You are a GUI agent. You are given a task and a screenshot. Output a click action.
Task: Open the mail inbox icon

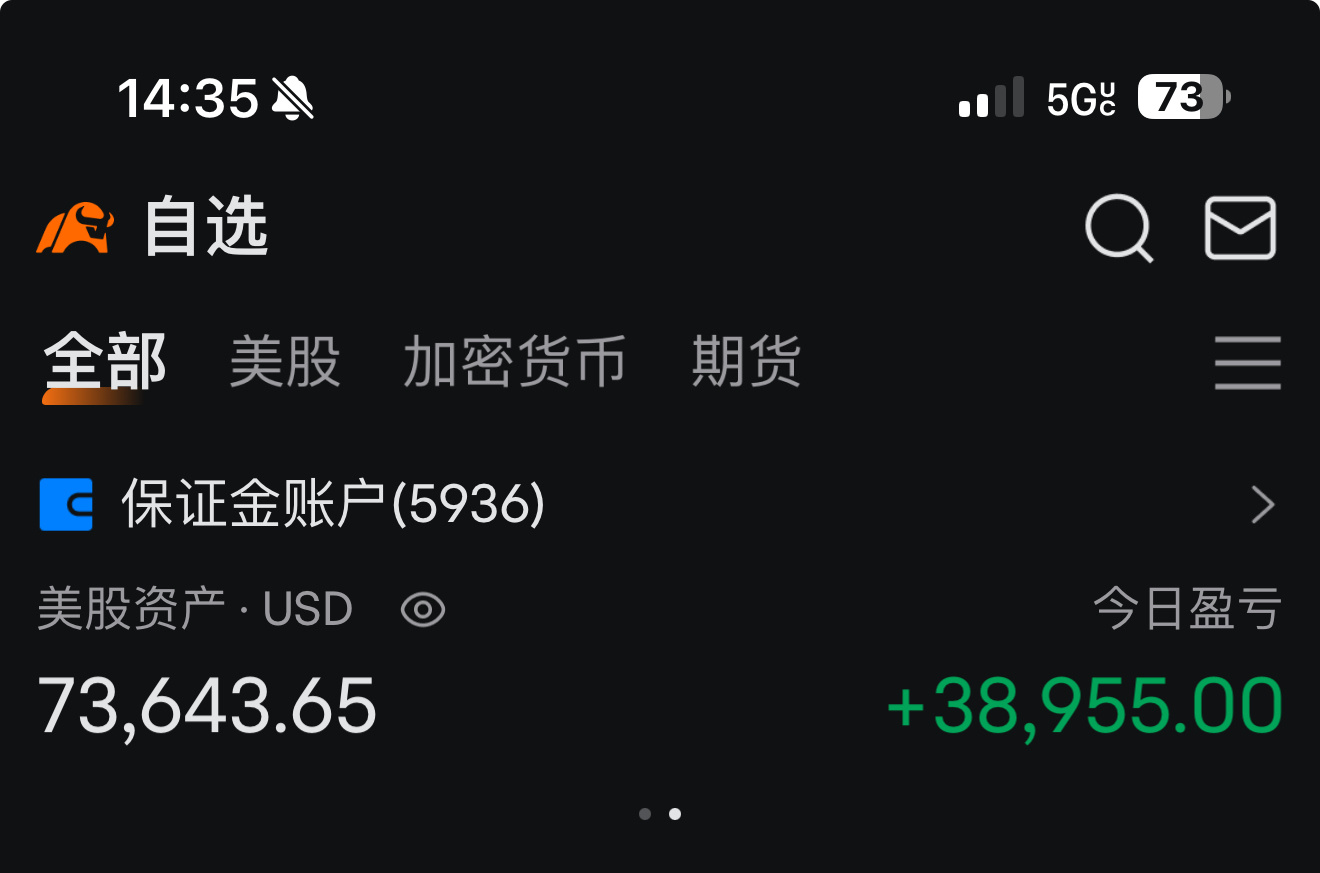pos(1240,228)
